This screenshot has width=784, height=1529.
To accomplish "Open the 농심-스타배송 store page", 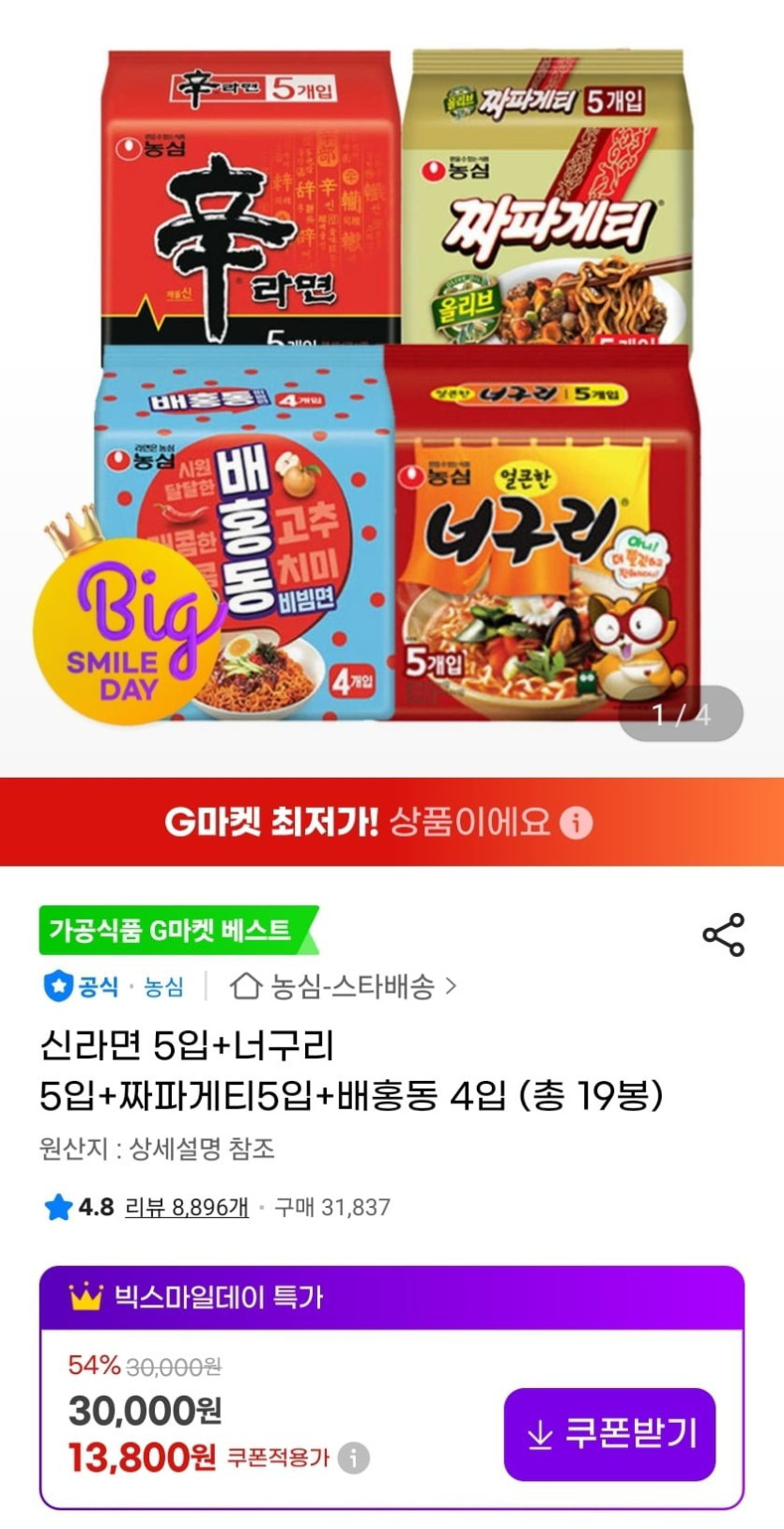I will click(344, 986).
